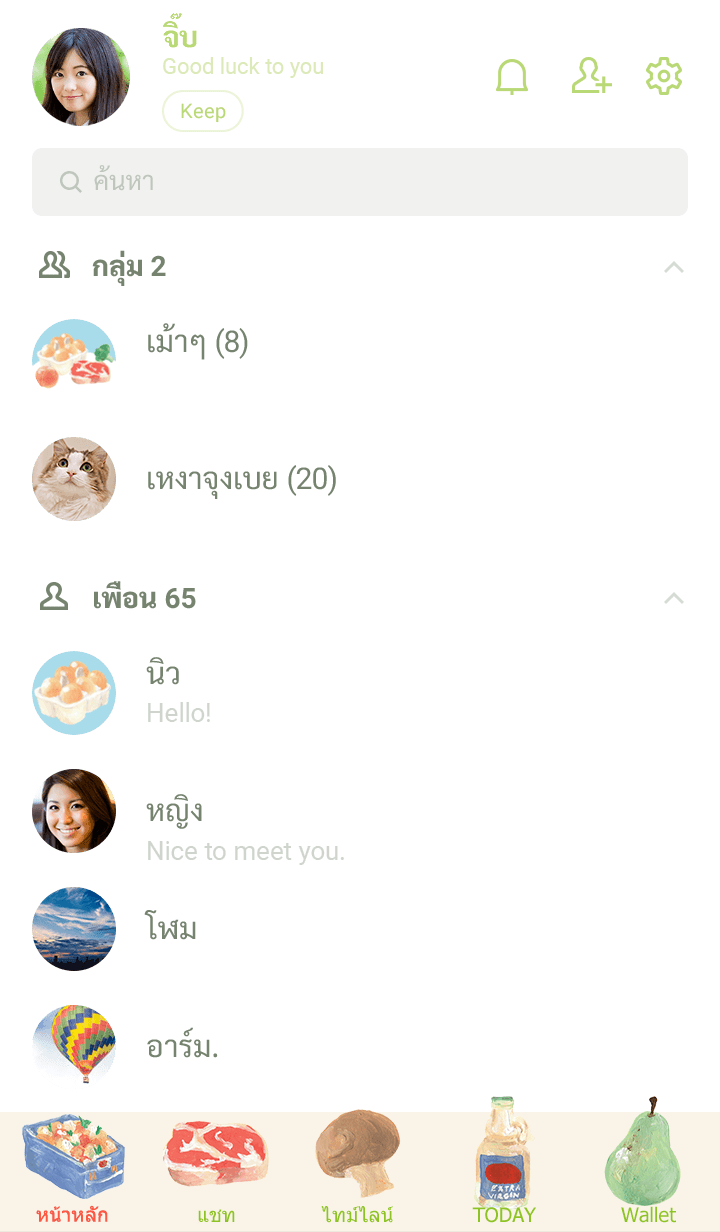
Task: Select the หน้าหลัก home tab
Action: point(72,1172)
